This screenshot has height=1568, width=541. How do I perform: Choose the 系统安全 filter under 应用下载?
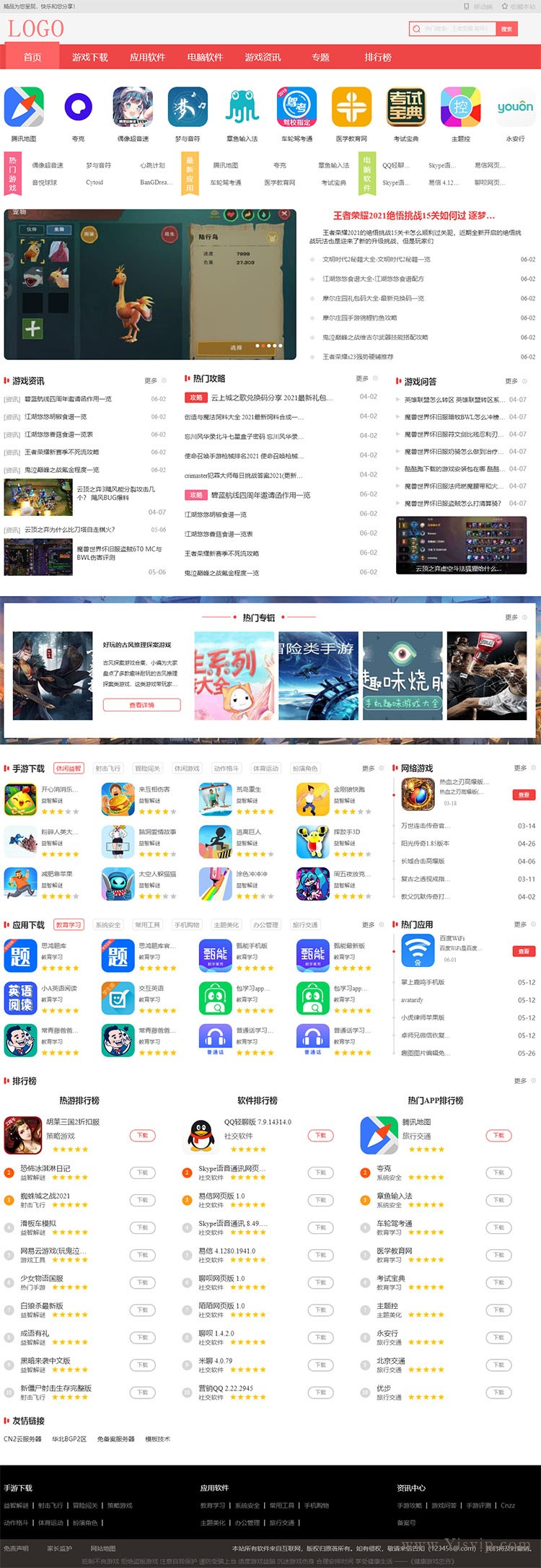pos(108,925)
